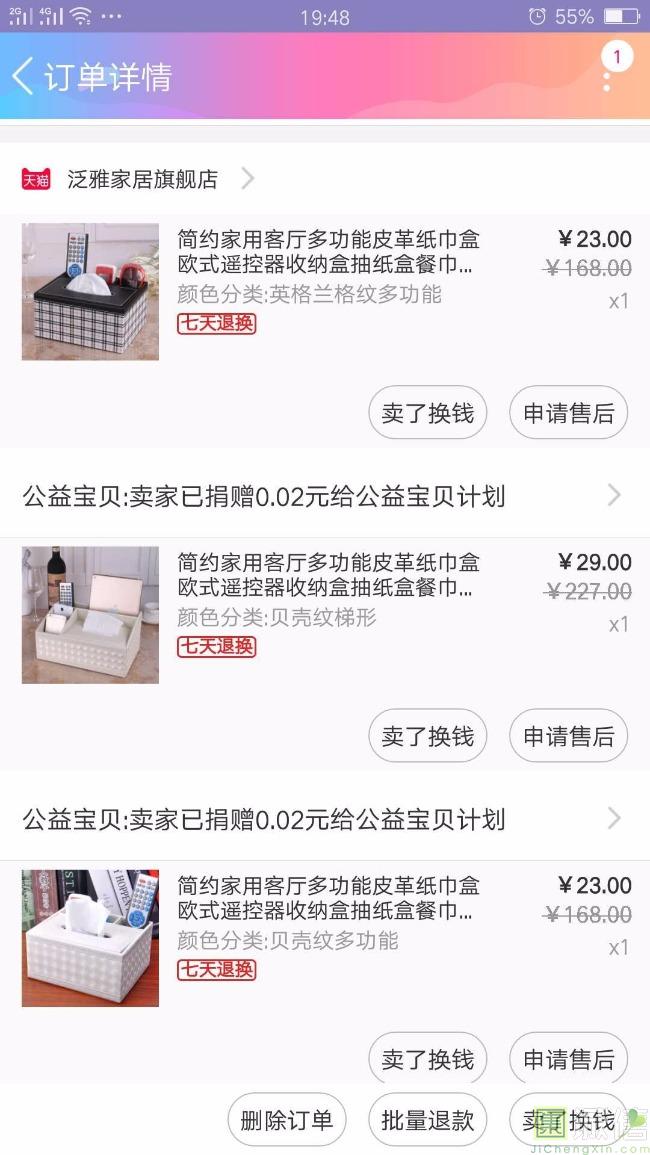
Task: Open the 贝壳纹梯形 tissue box item
Action: point(326,575)
